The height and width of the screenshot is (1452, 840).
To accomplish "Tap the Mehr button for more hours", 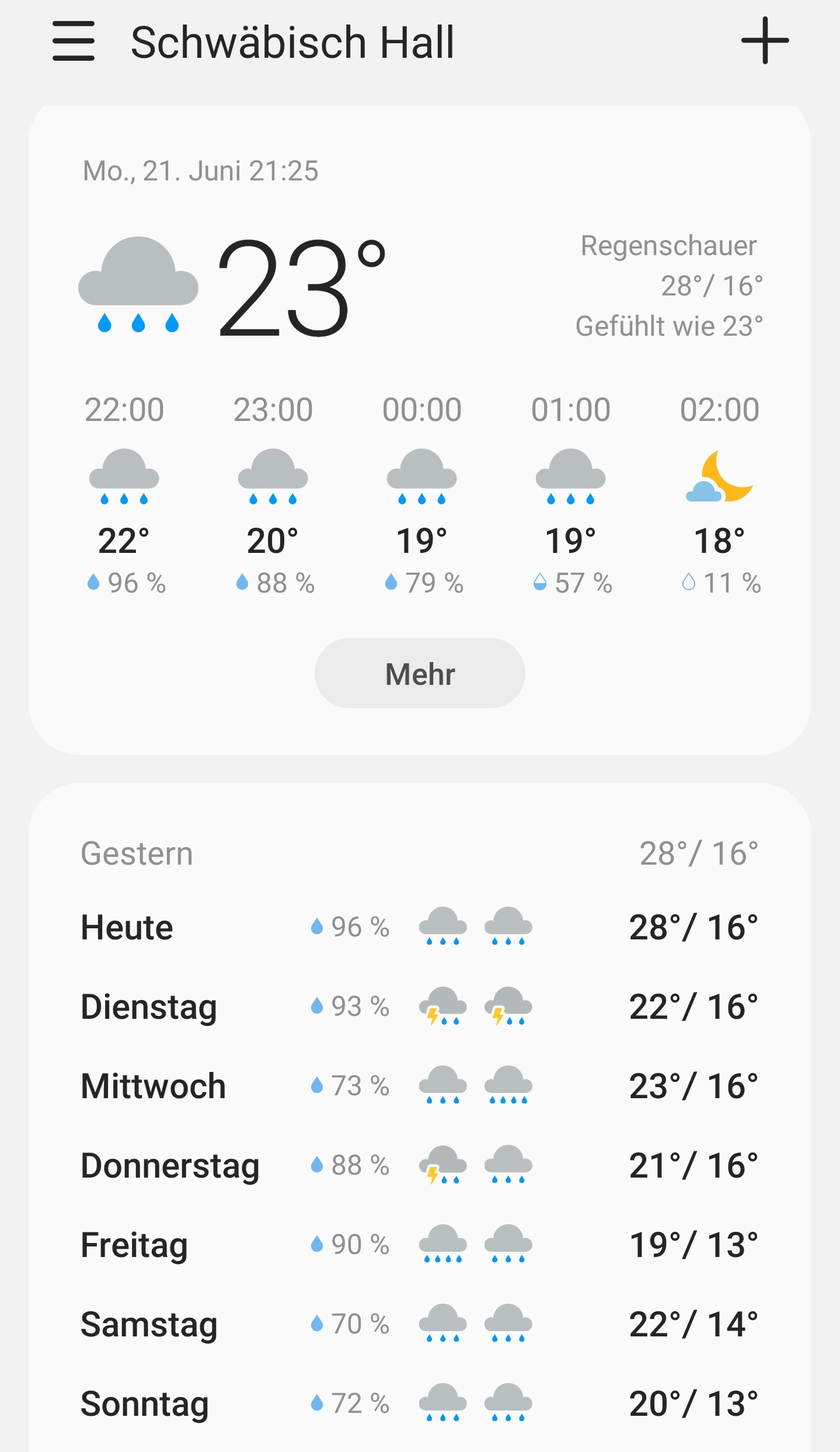I will pyautogui.click(x=420, y=673).
